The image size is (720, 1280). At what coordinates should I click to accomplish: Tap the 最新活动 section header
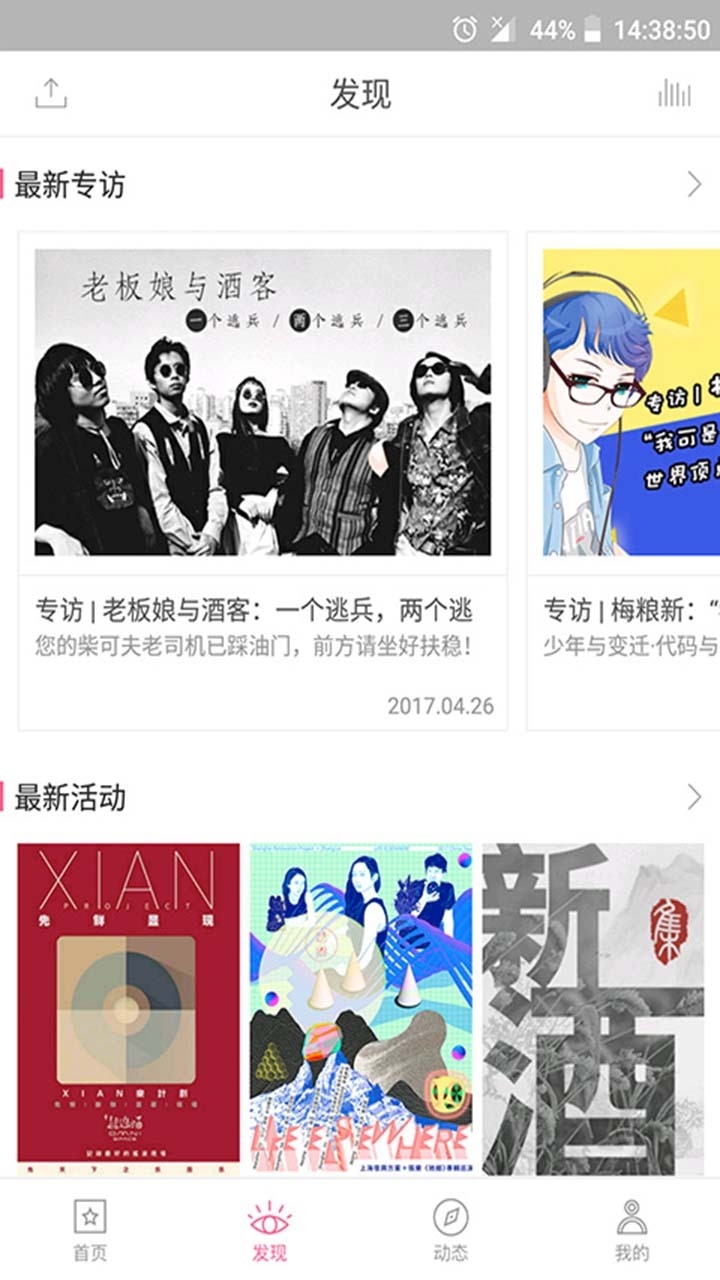[x=70, y=798]
